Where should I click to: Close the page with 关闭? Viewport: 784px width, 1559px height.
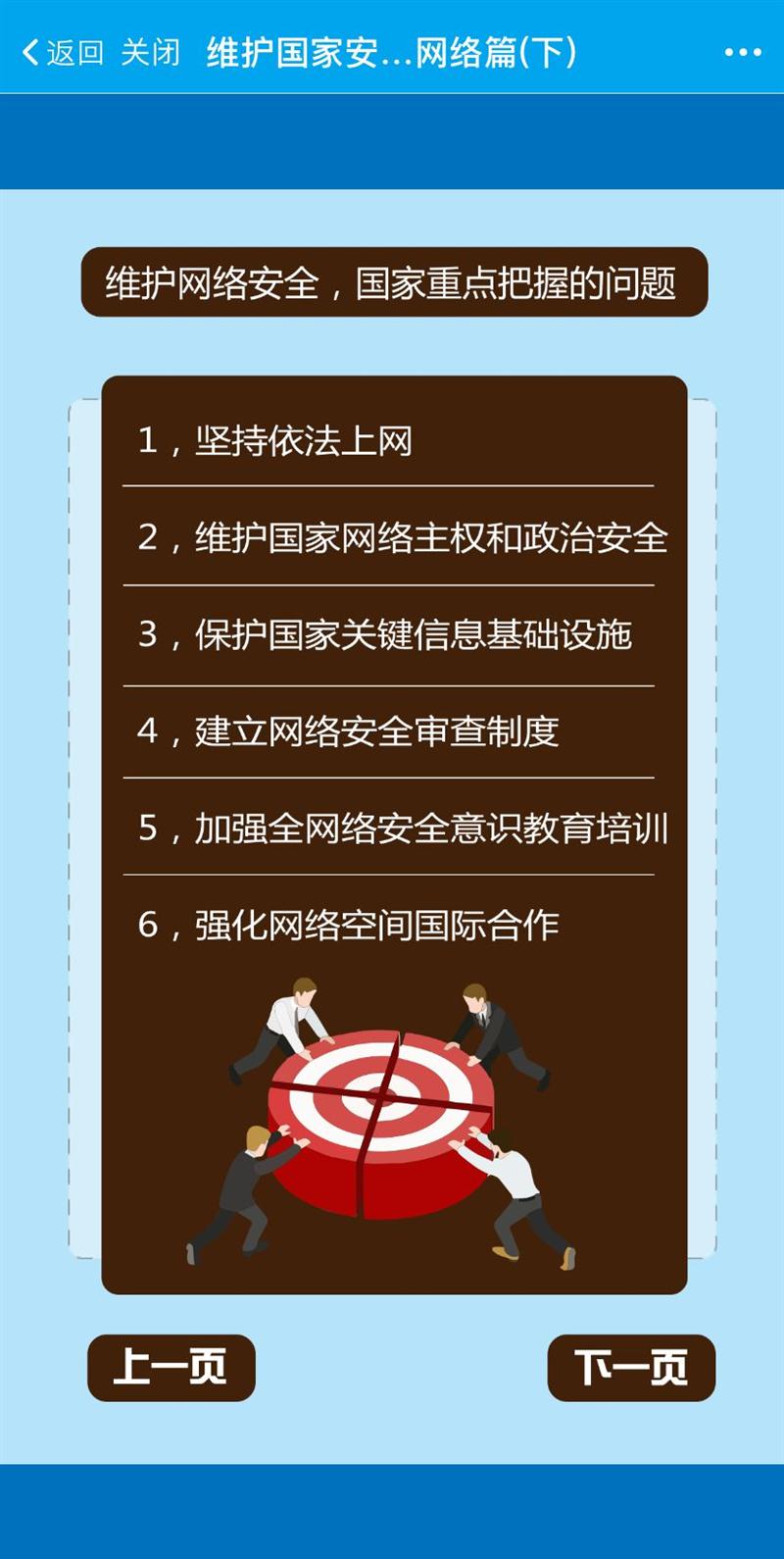(150, 52)
